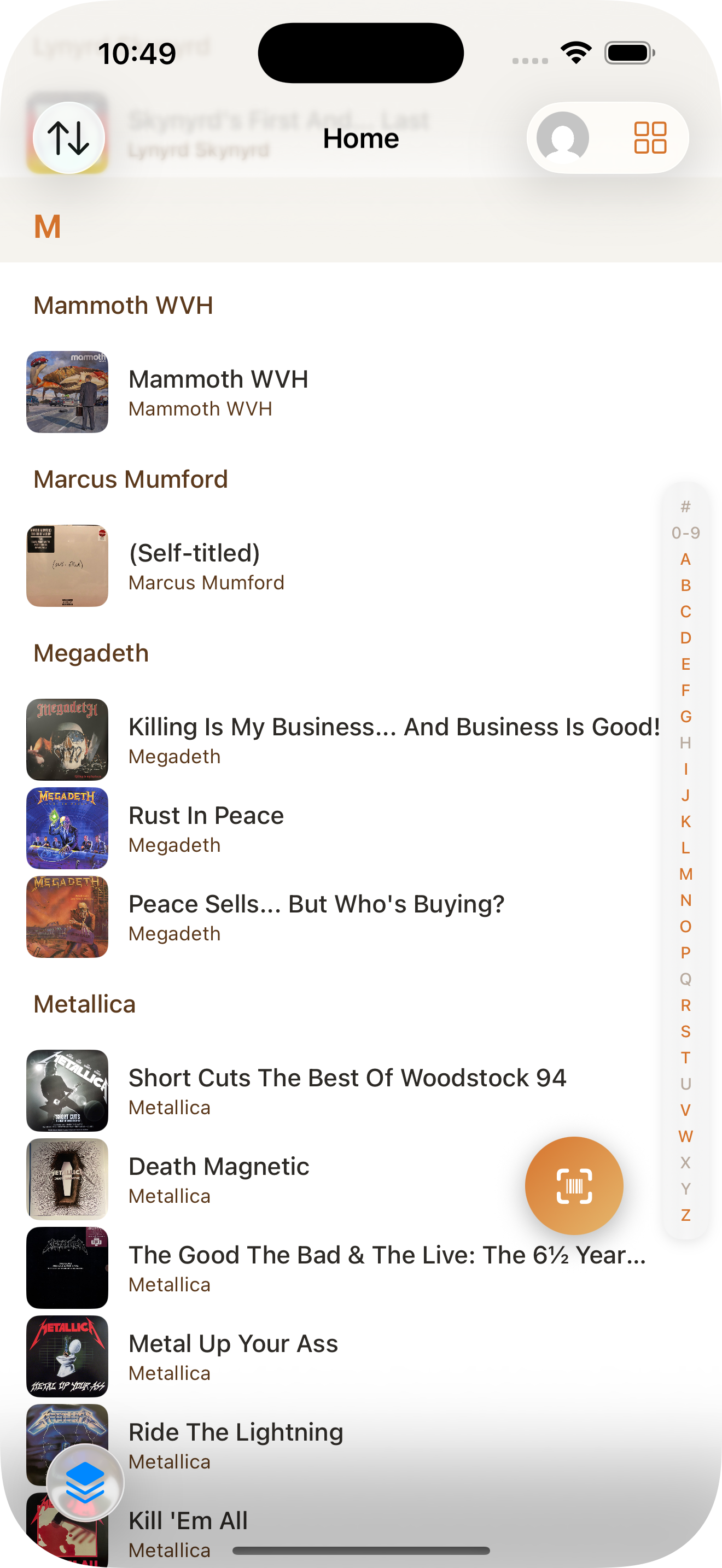Tap the barcode scanner button
Viewport: 722px width, 1568px height.
[573, 1185]
